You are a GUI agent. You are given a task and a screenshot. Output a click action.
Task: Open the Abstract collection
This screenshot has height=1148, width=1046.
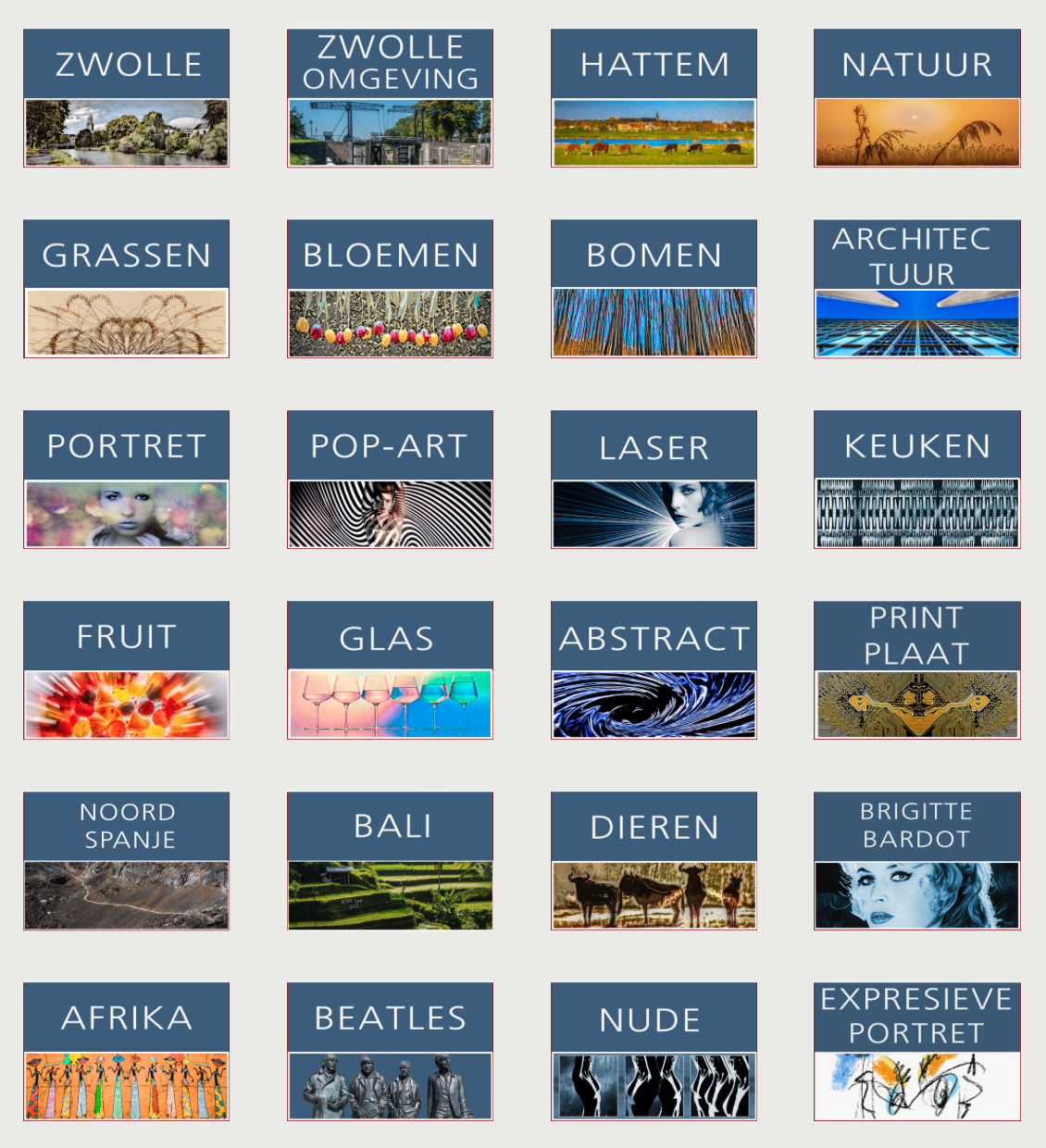654,670
